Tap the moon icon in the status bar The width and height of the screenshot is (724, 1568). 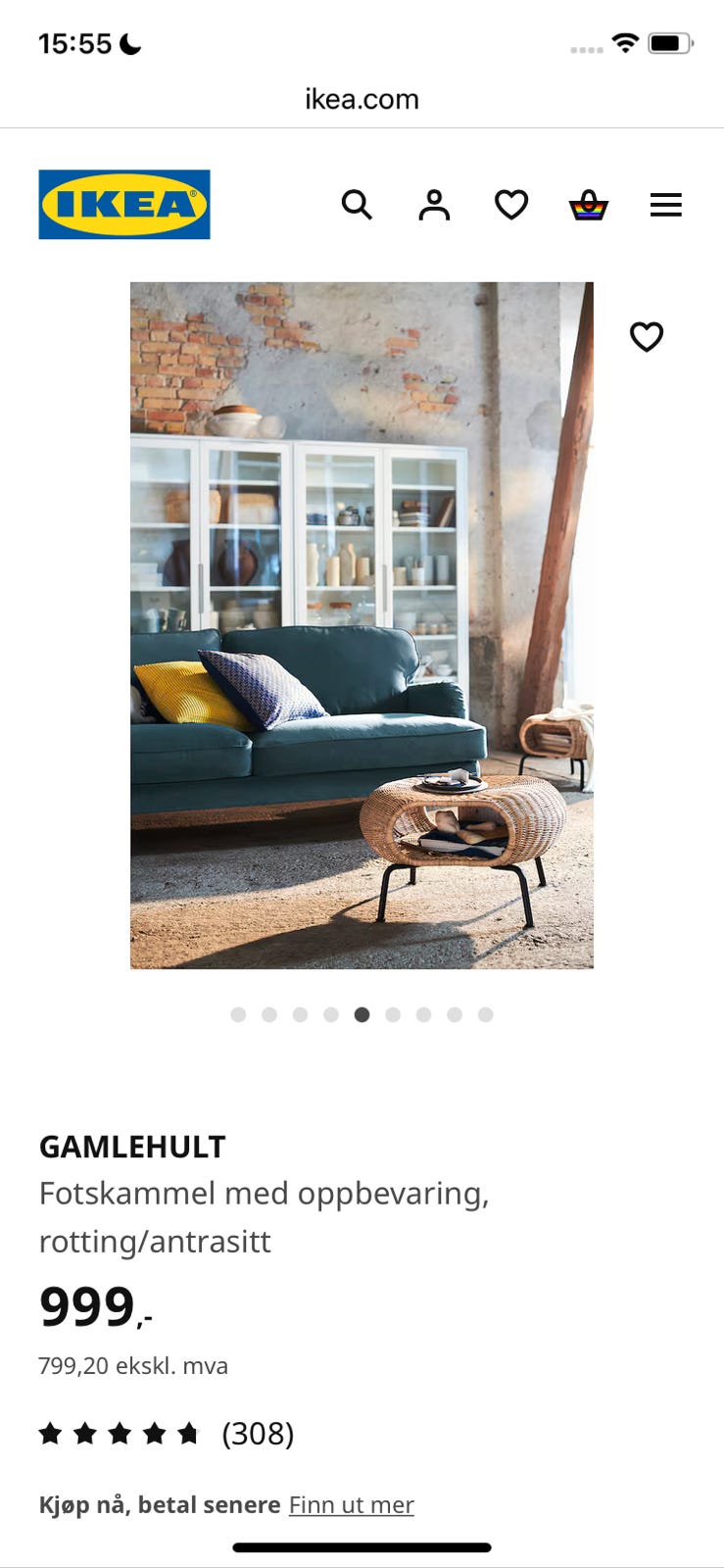click(128, 43)
